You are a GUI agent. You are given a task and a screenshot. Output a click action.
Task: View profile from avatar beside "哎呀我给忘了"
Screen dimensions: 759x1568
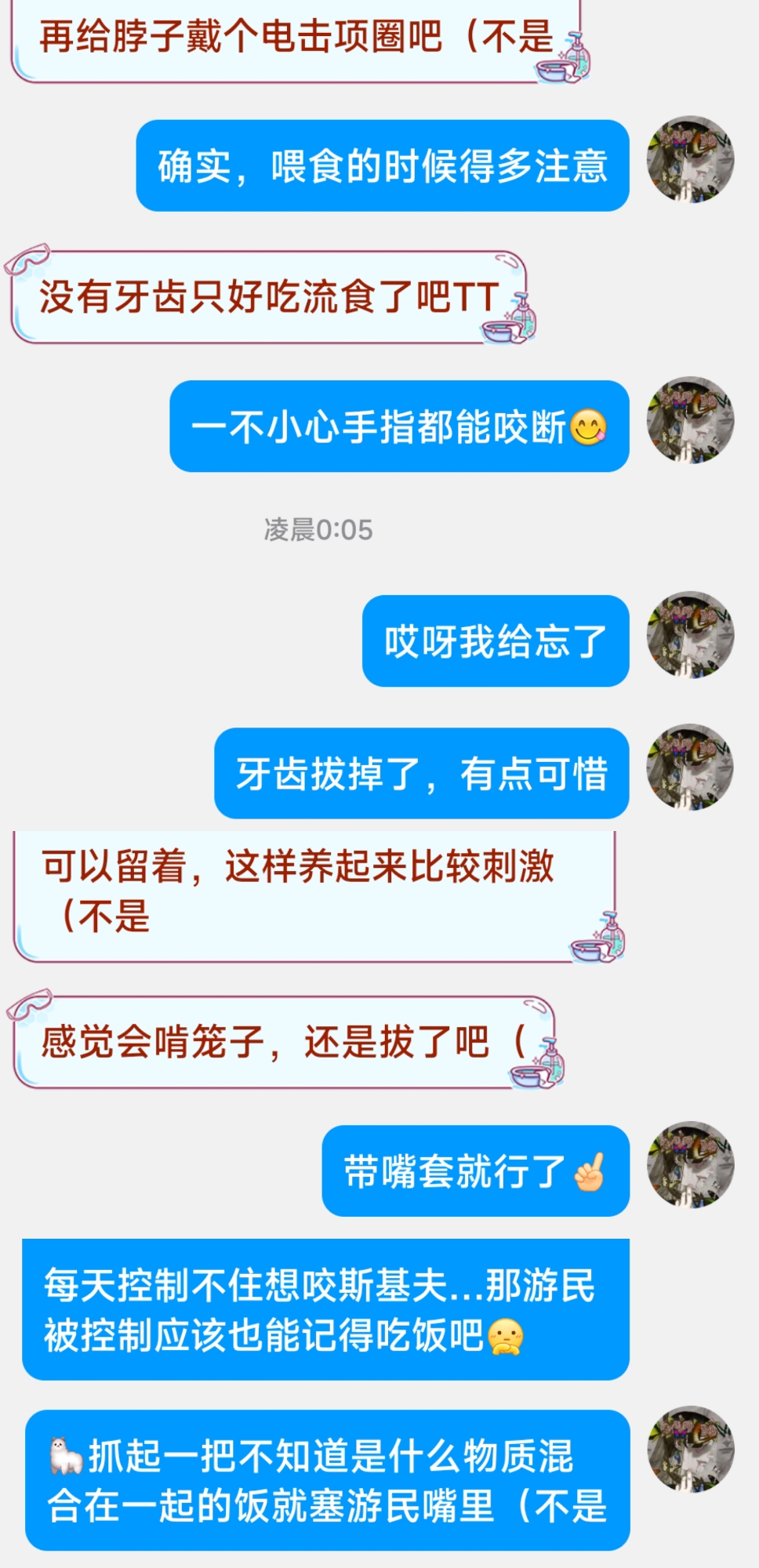tap(690, 635)
